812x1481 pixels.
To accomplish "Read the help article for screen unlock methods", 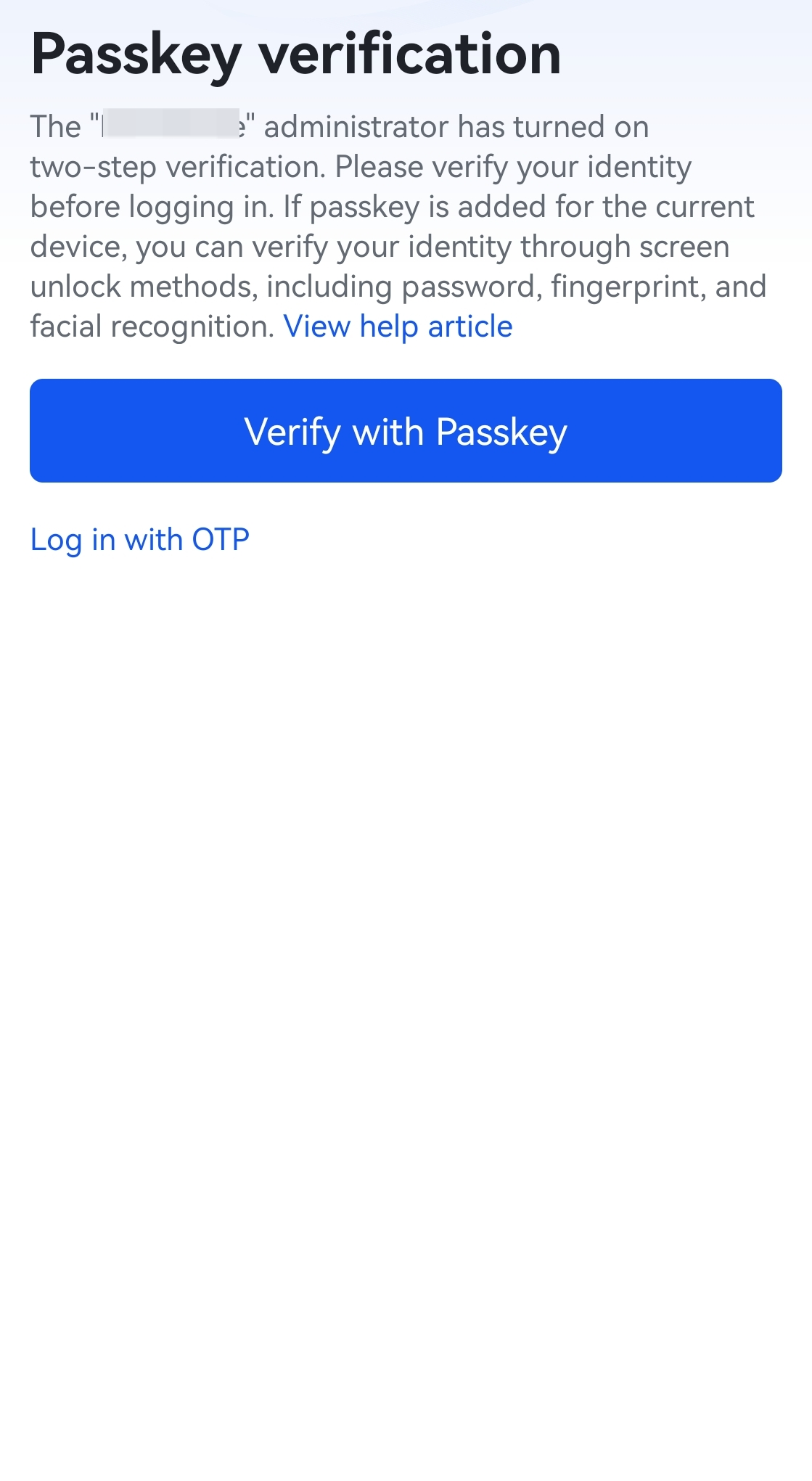I will 398,326.
